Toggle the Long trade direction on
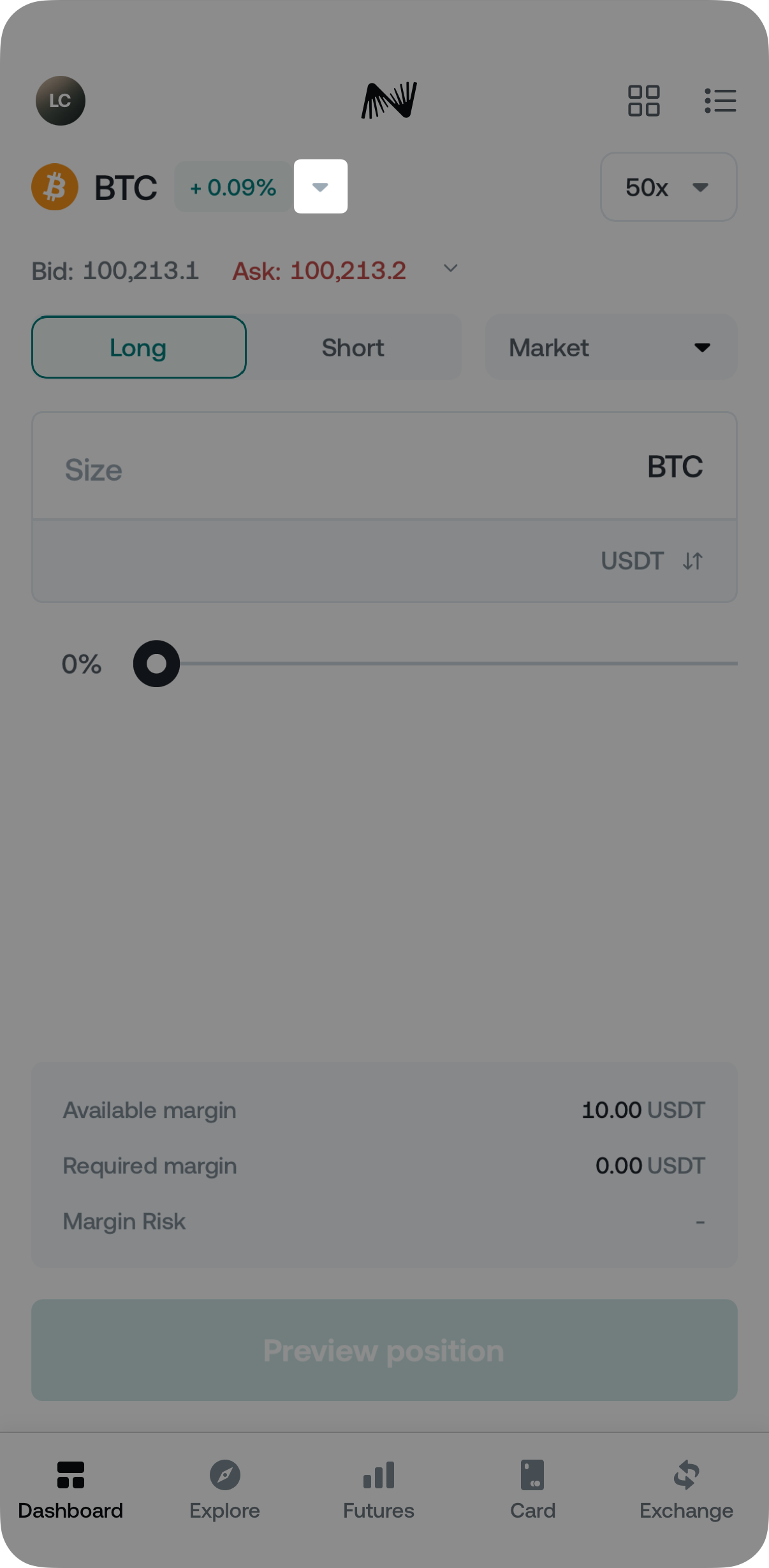 [138, 347]
